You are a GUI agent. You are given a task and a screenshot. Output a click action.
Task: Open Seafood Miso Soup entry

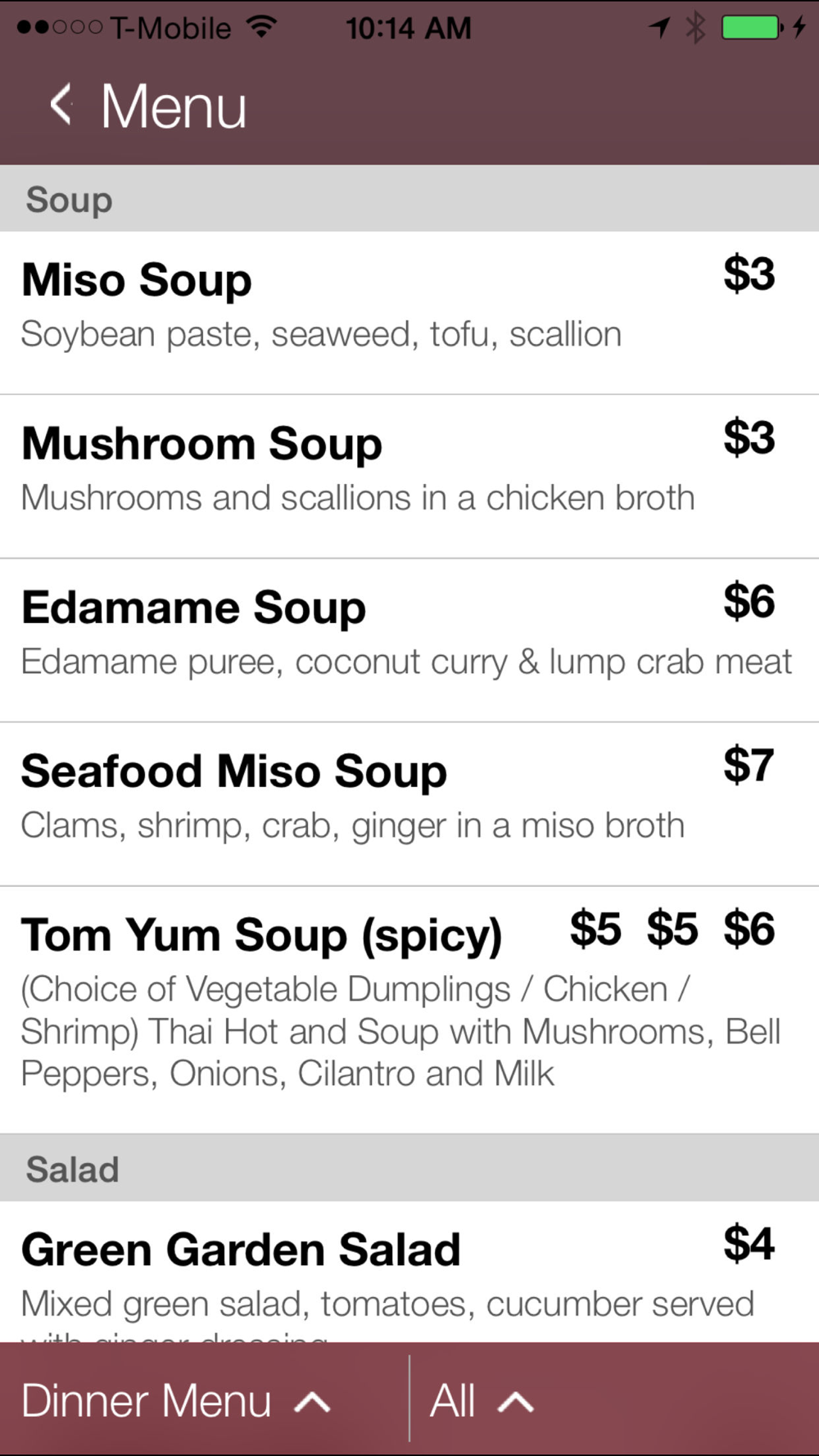409,804
